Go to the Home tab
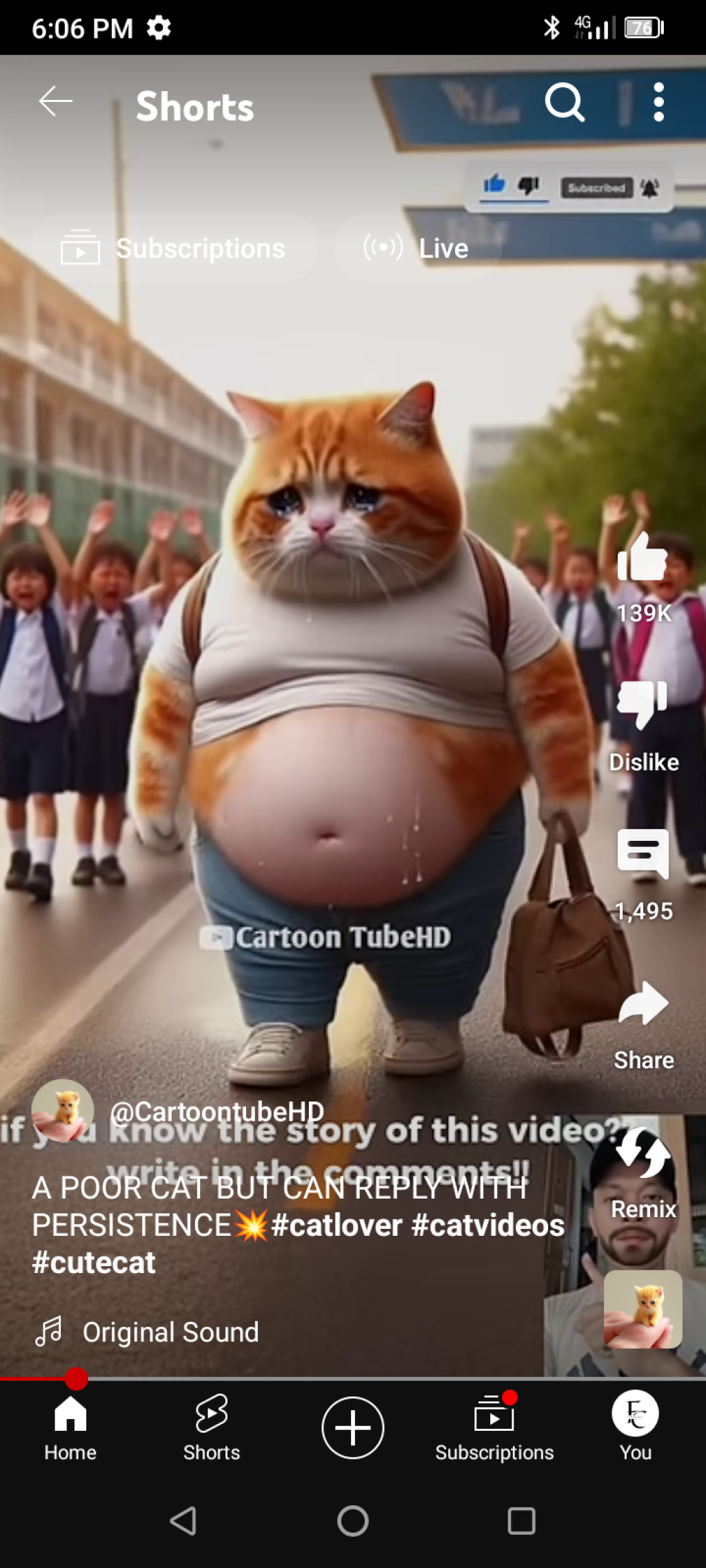This screenshot has height=1568, width=706. 70,1427
